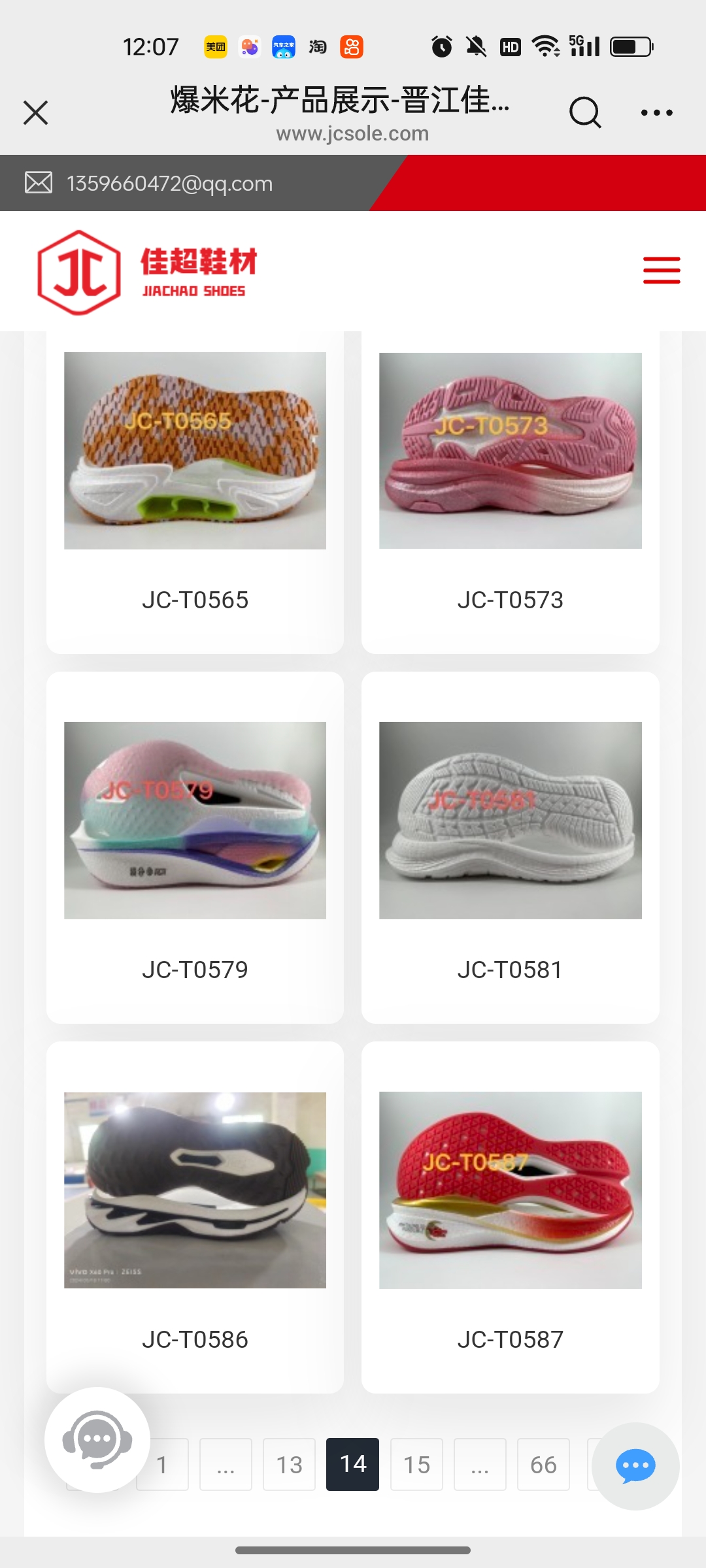Open the red hamburger site menu
706x1568 pixels.
point(661,270)
